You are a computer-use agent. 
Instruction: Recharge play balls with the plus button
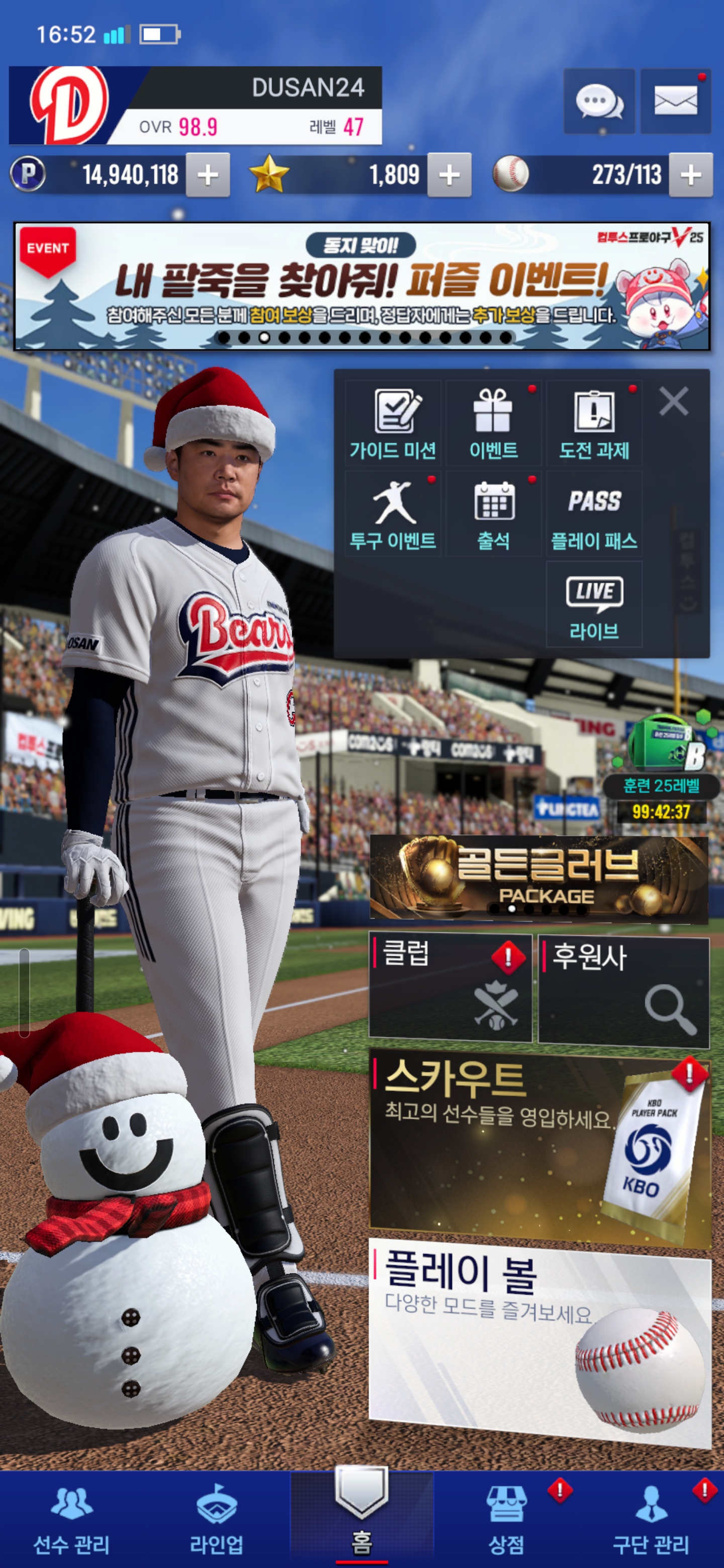(x=690, y=175)
